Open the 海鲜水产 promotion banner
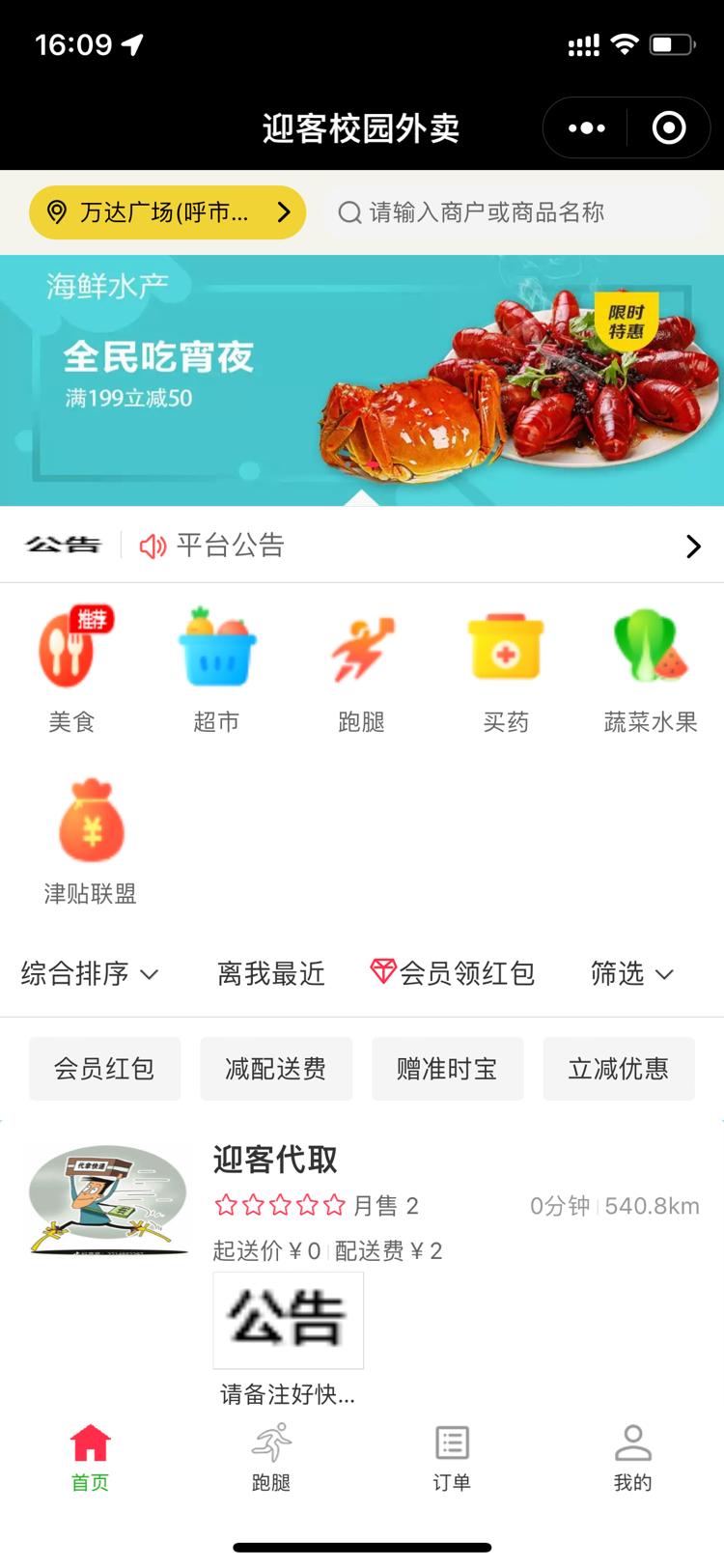 point(362,380)
